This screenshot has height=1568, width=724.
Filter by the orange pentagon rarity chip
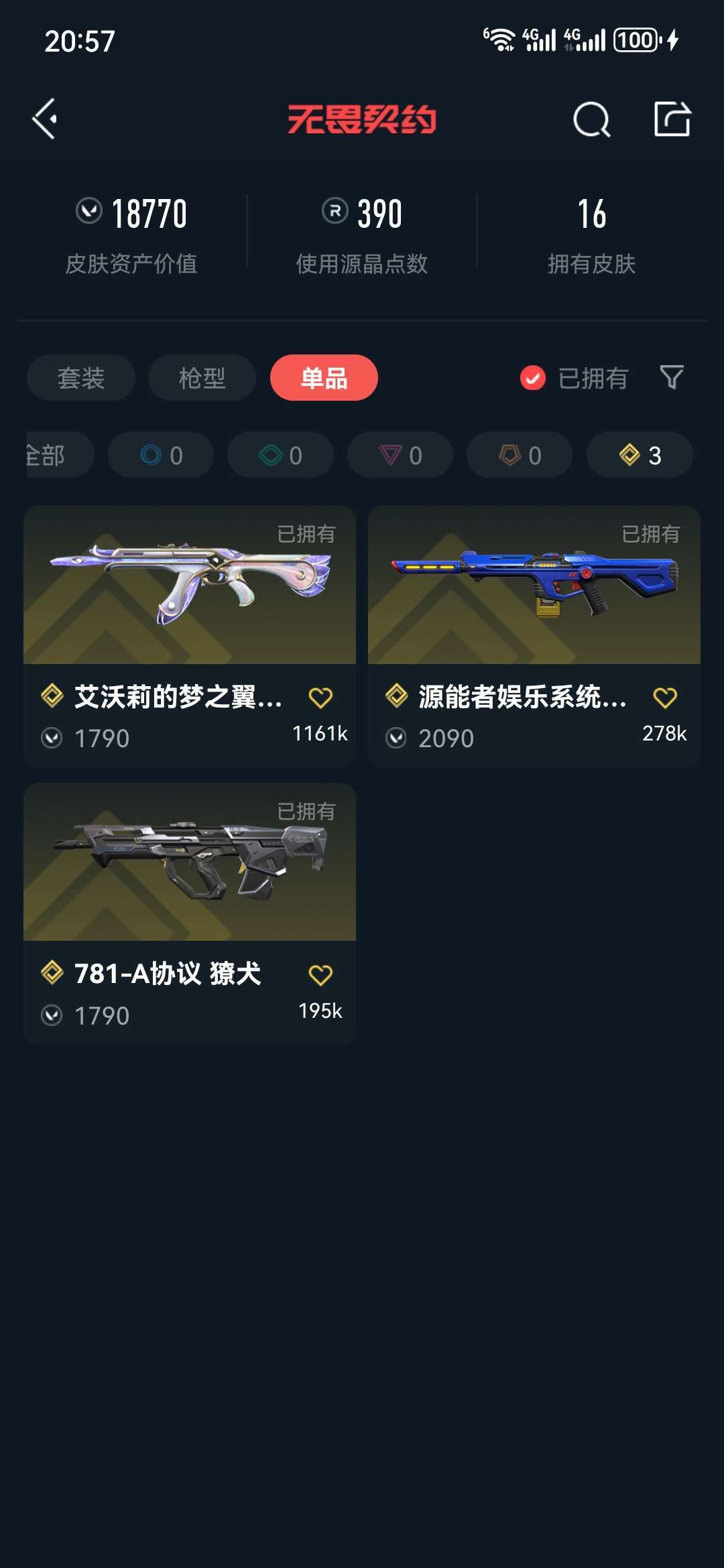coord(520,455)
